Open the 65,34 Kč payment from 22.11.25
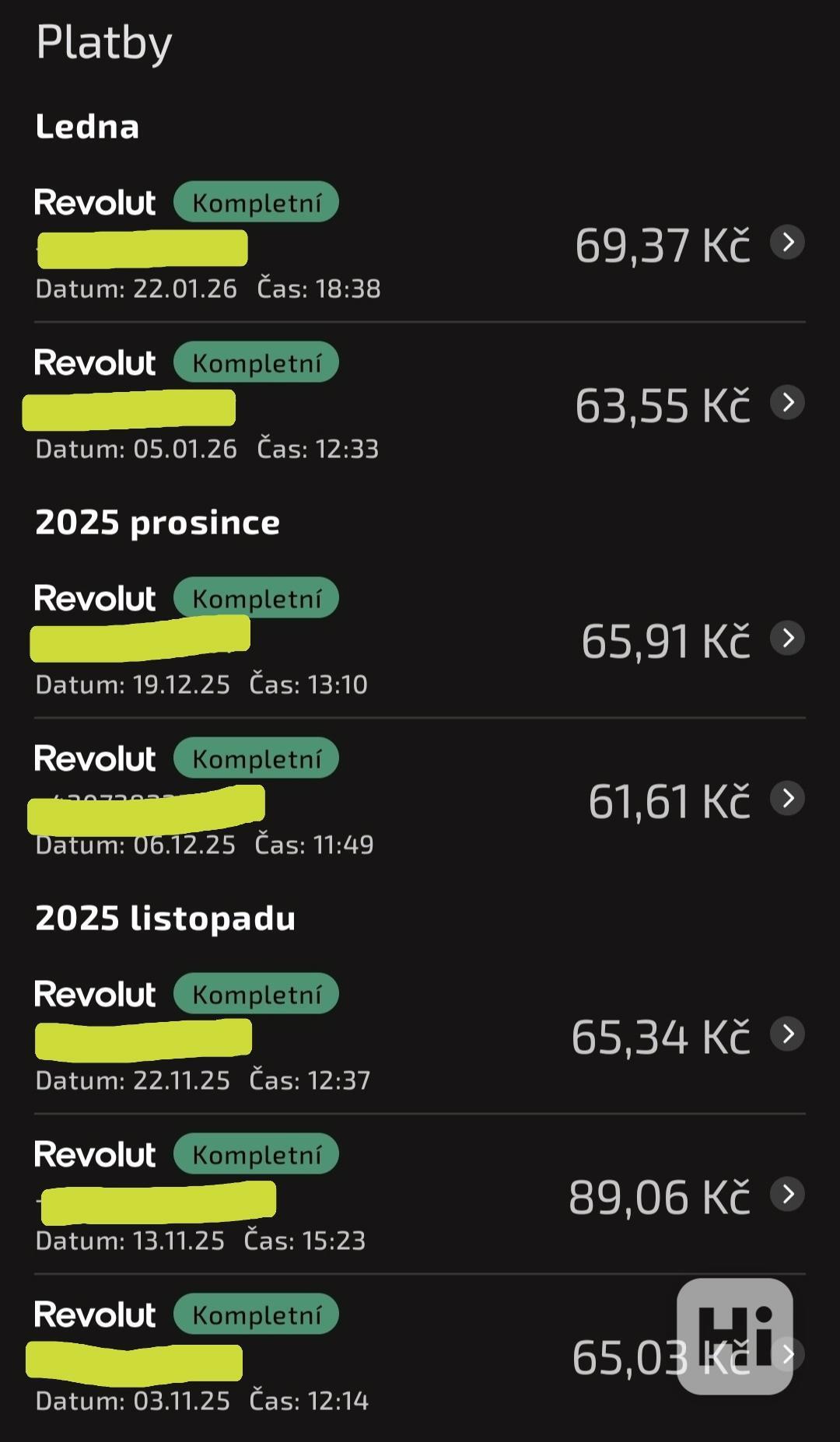 [787, 1034]
